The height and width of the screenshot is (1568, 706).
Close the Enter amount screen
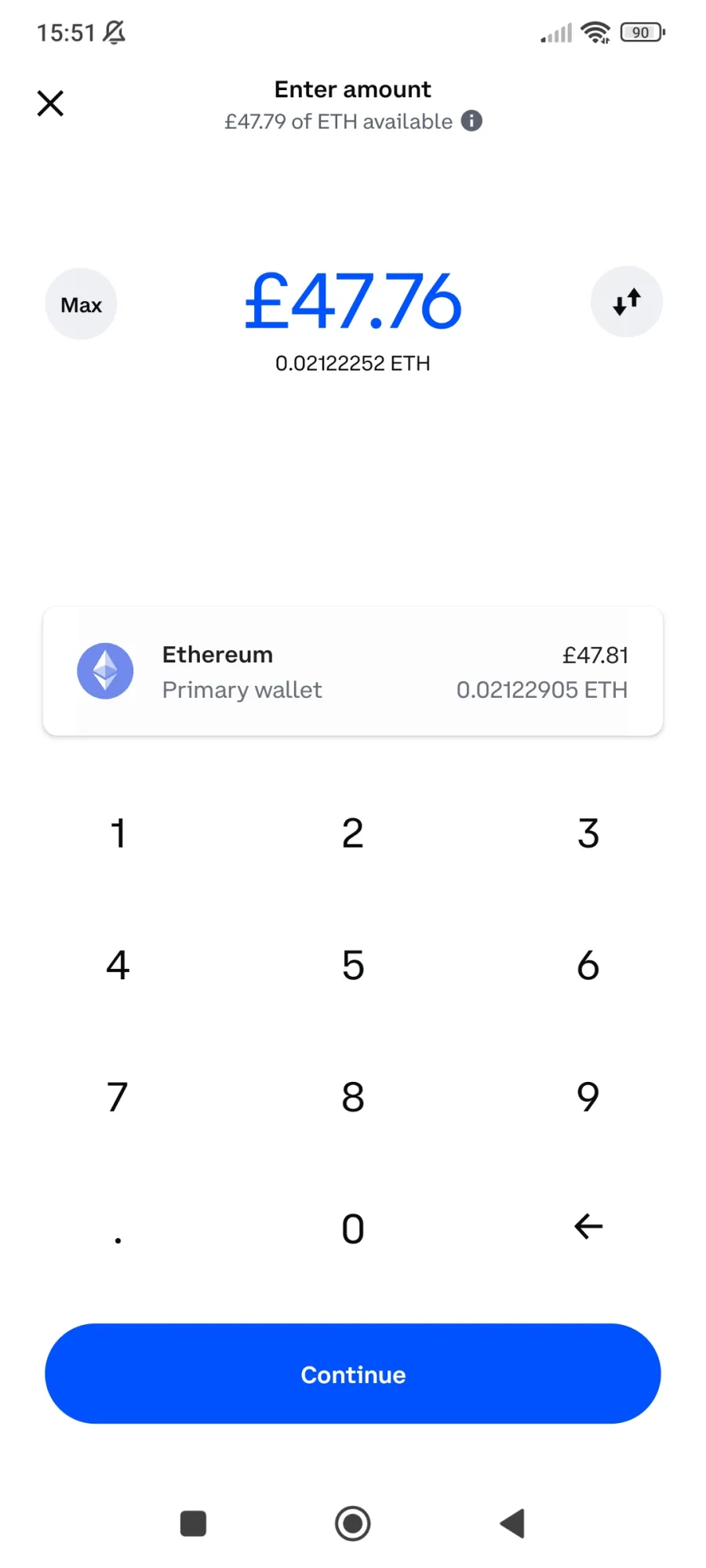tap(50, 103)
